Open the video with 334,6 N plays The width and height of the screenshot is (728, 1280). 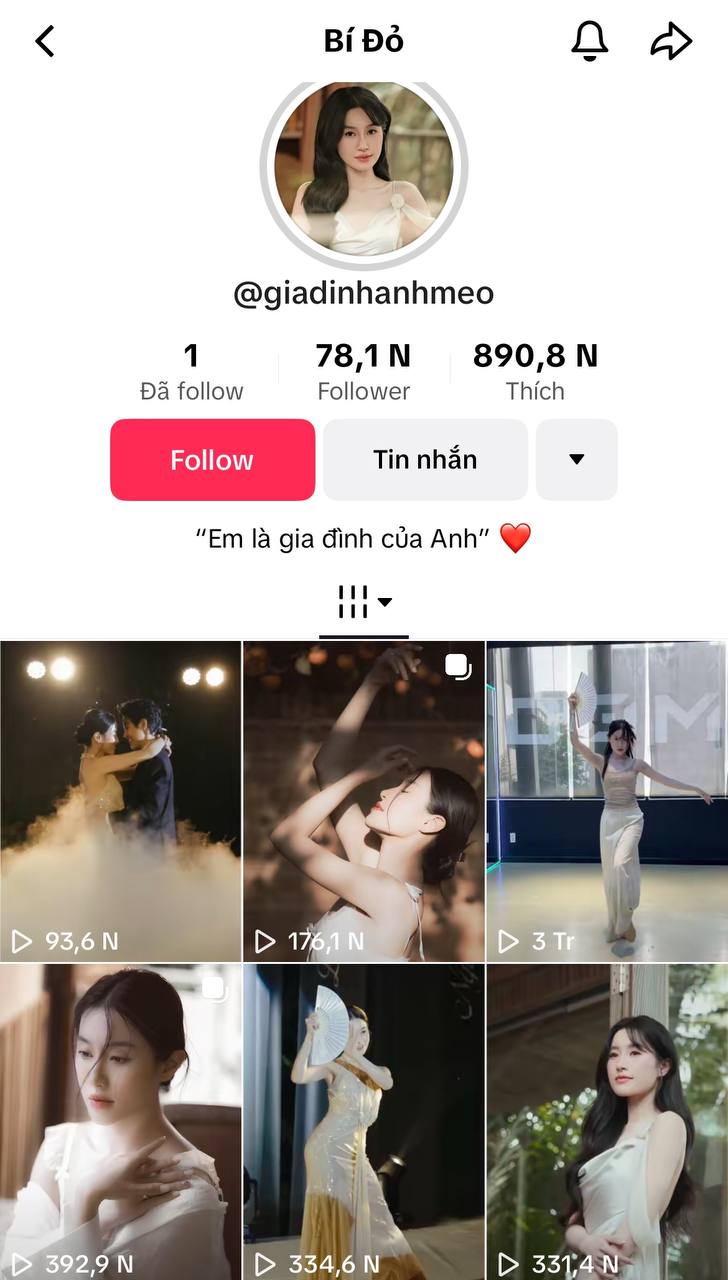(364, 1120)
